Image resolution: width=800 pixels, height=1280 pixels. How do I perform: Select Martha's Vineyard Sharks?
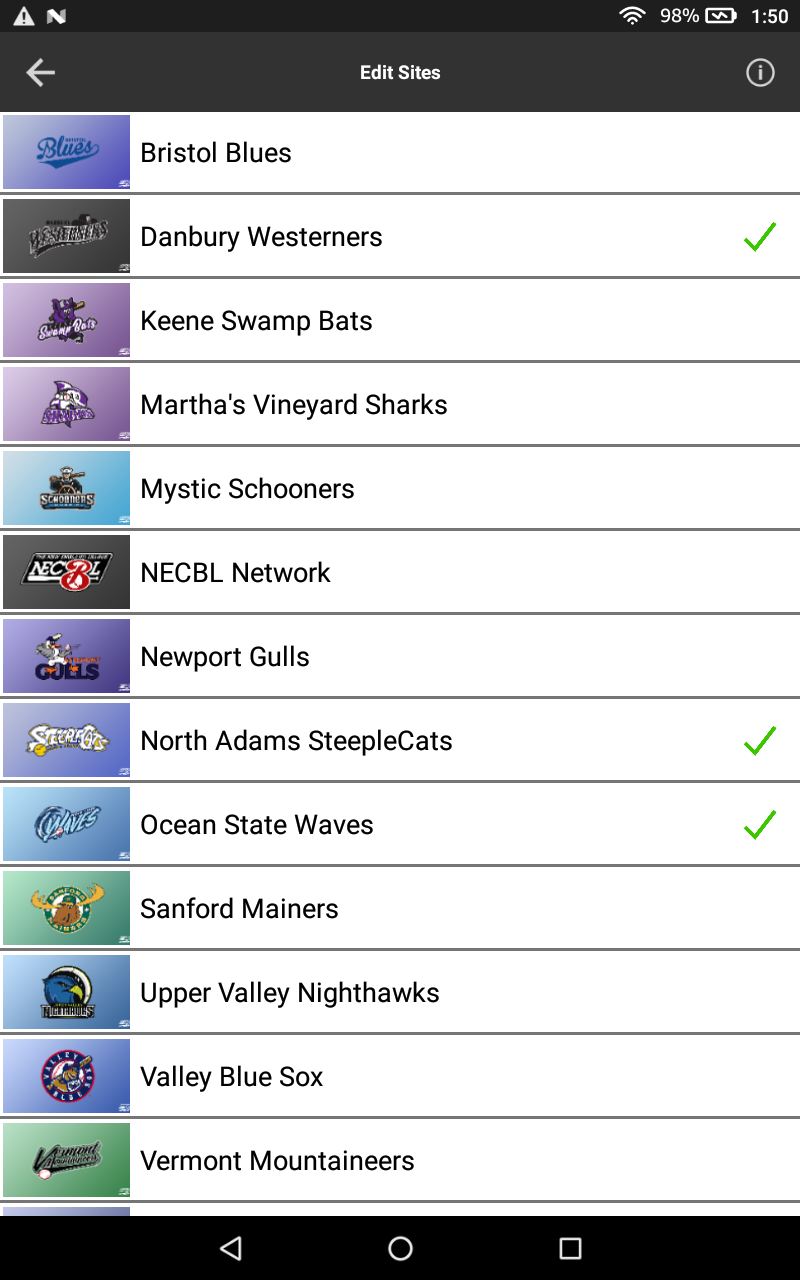[x=400, y=405]
